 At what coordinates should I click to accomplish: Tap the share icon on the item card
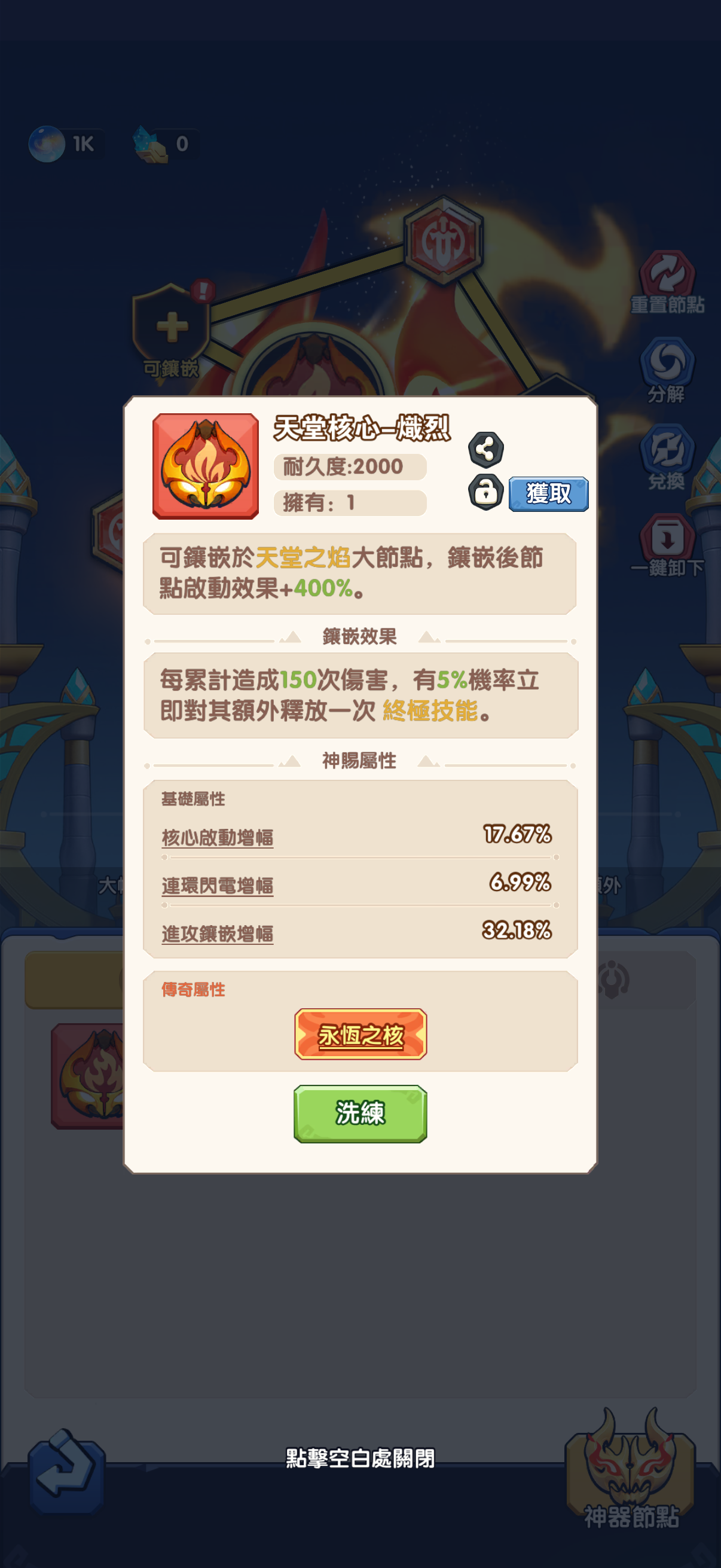click(x=485, y=450)
